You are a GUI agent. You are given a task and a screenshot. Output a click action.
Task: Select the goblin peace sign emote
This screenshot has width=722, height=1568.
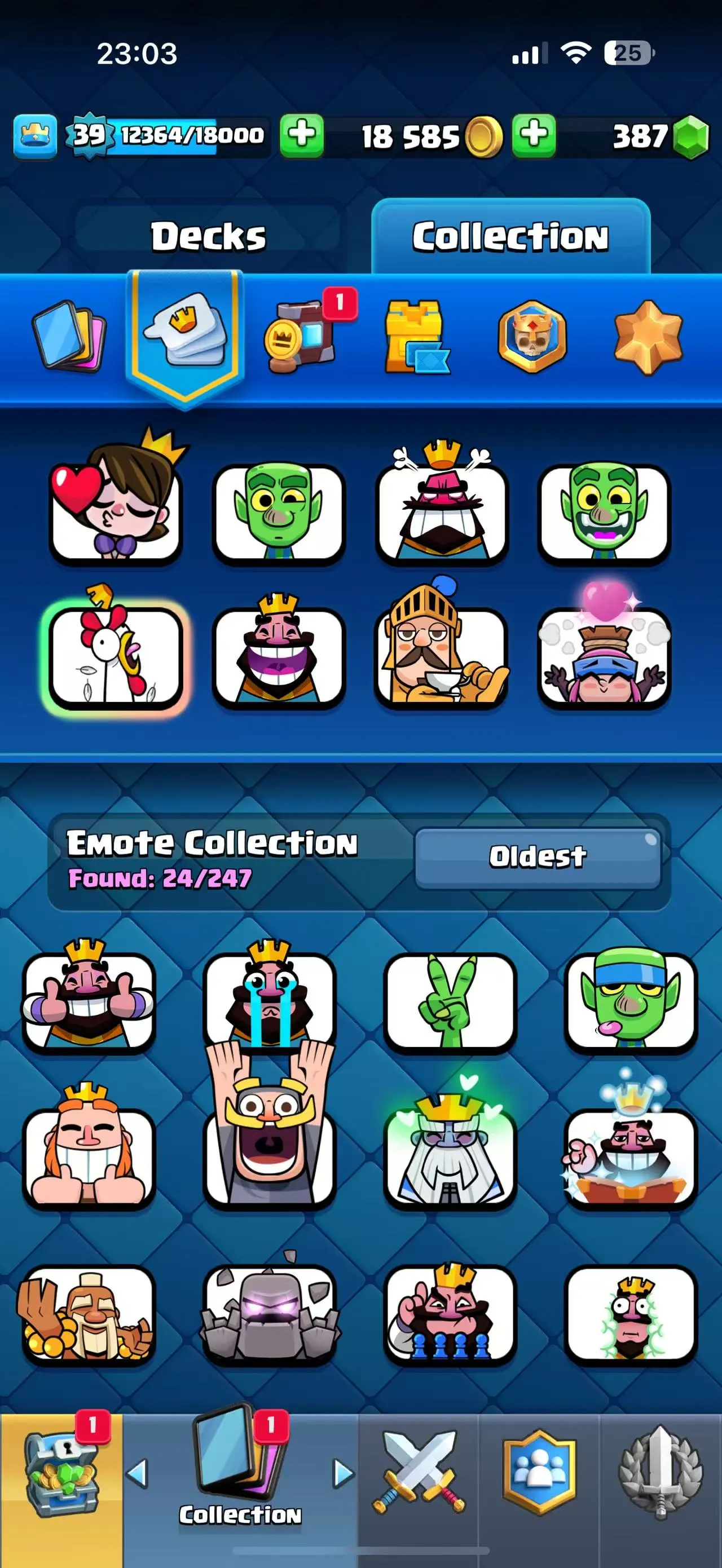pyautogui.click(x=449, y=1001)
